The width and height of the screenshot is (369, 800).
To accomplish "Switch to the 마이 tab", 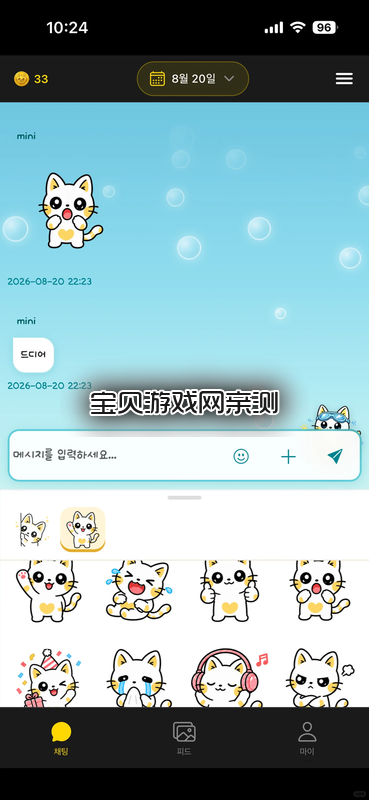I will point(307,738).
